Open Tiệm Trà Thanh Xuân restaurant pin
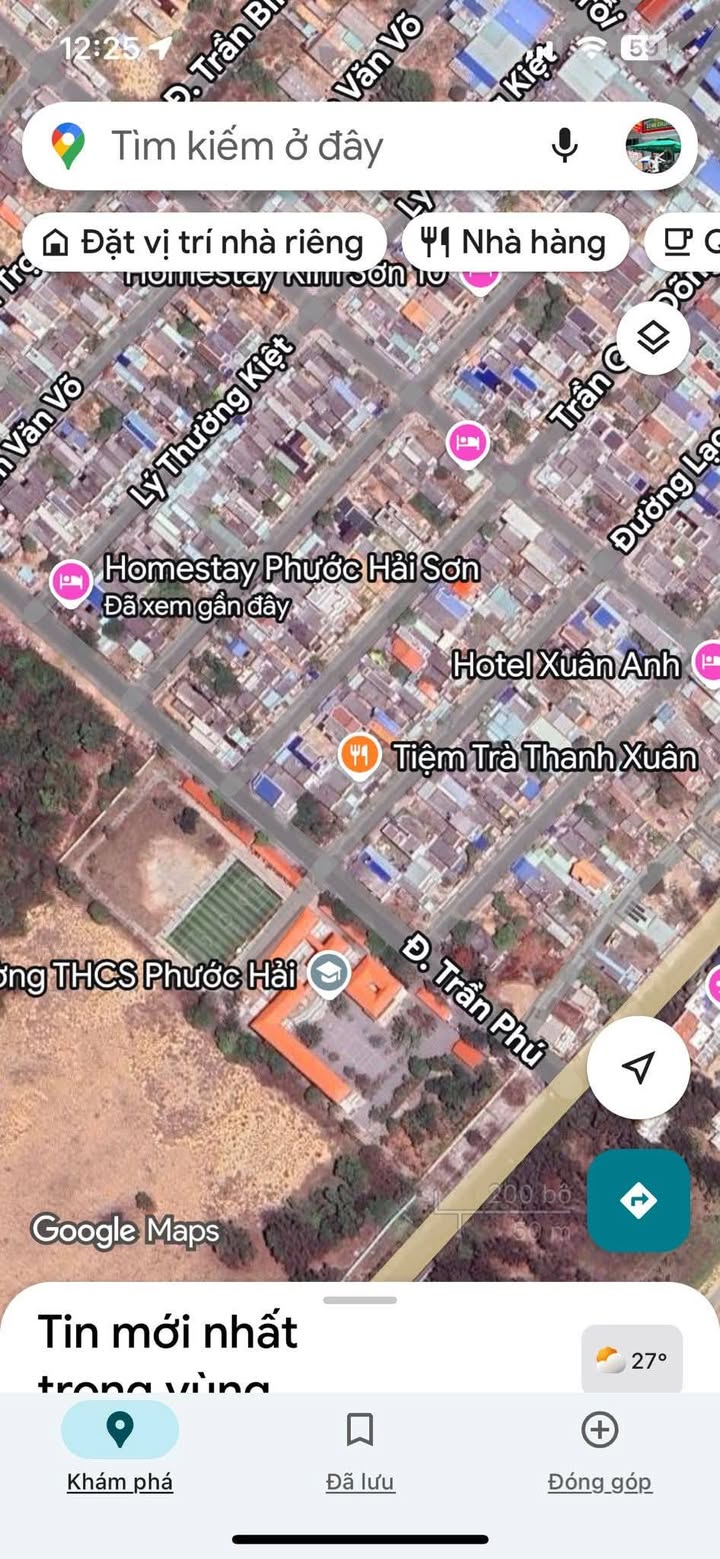Image resolution: width=720 pixels, height=1559 pixels. pyautogui.click(x=359, y=755)
